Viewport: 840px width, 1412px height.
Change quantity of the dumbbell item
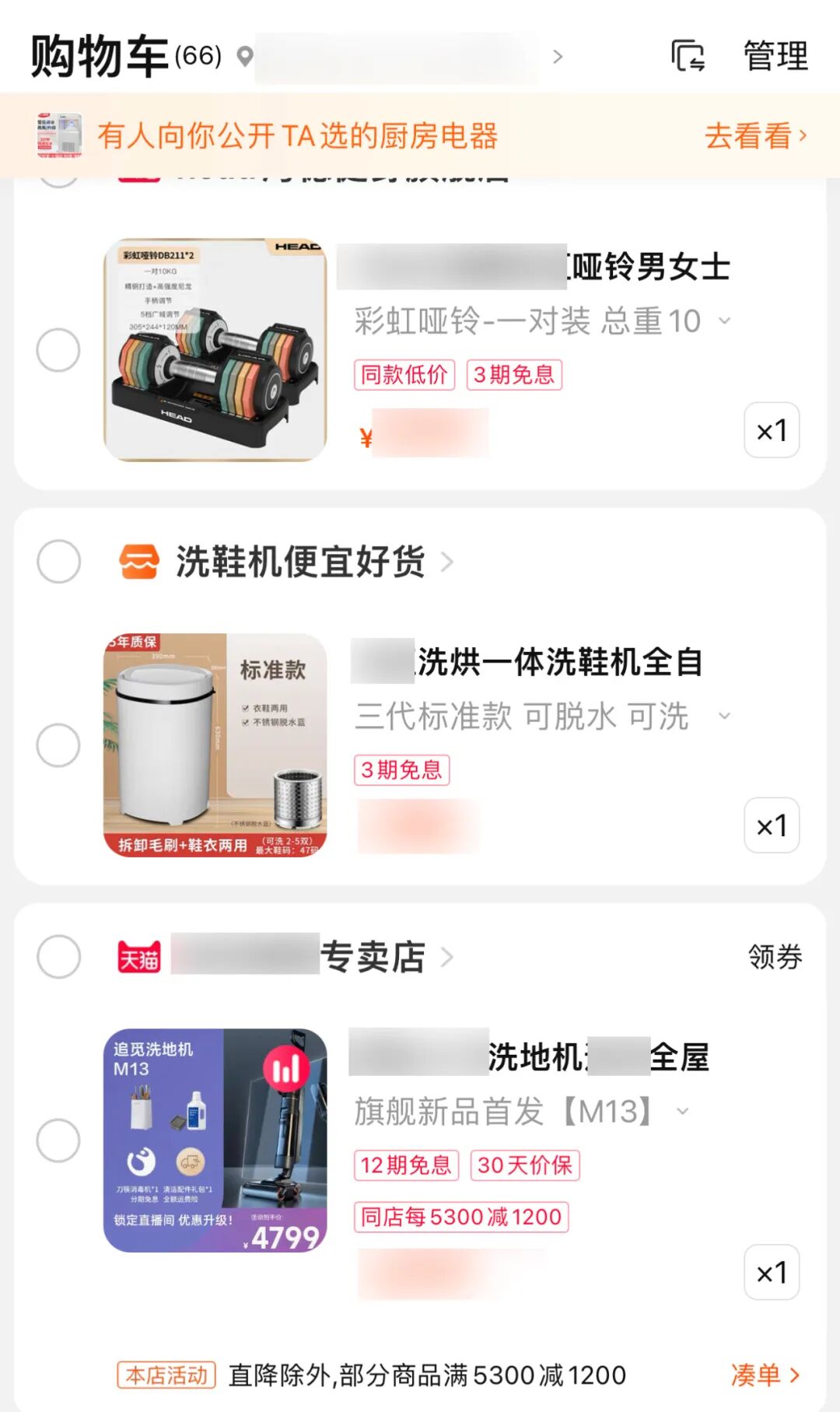772,430
